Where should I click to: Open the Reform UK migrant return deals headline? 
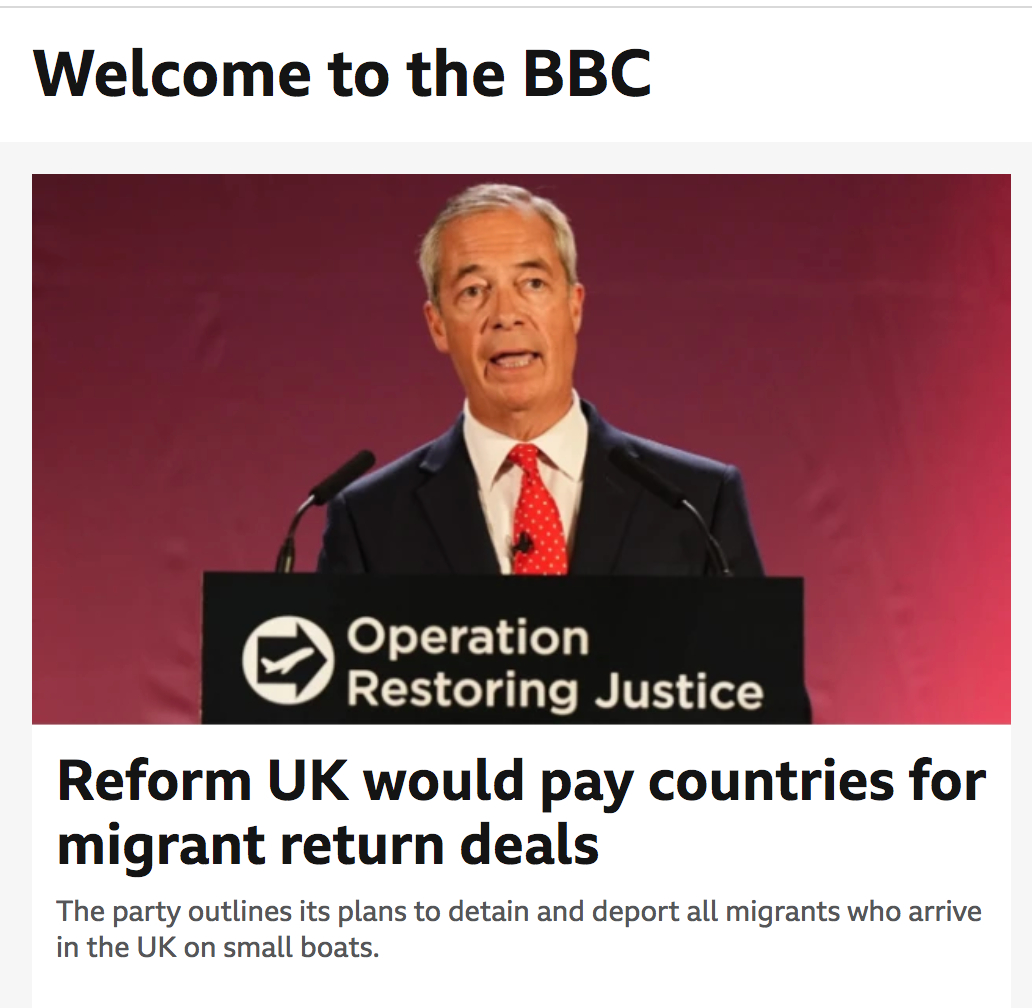(520, 812)
